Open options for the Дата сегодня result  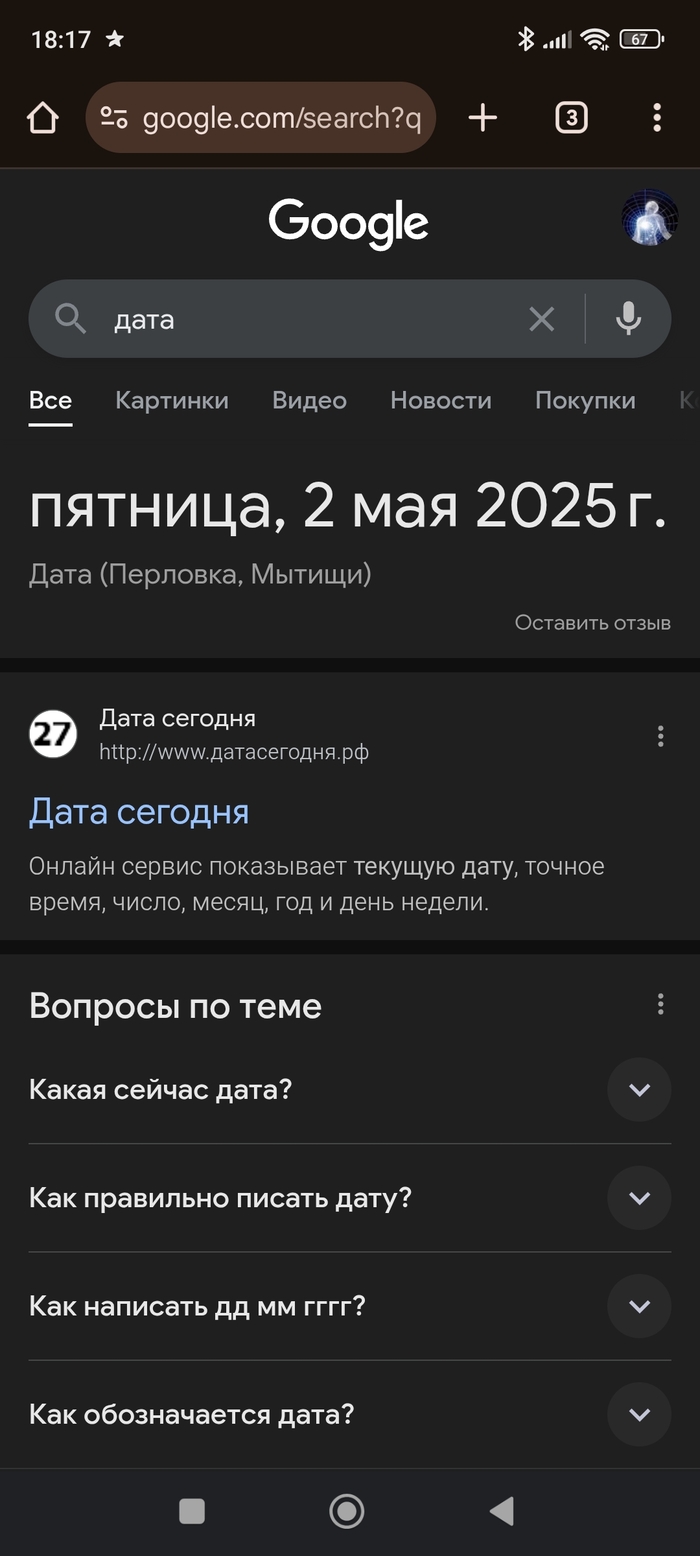[x=660, y=737]
